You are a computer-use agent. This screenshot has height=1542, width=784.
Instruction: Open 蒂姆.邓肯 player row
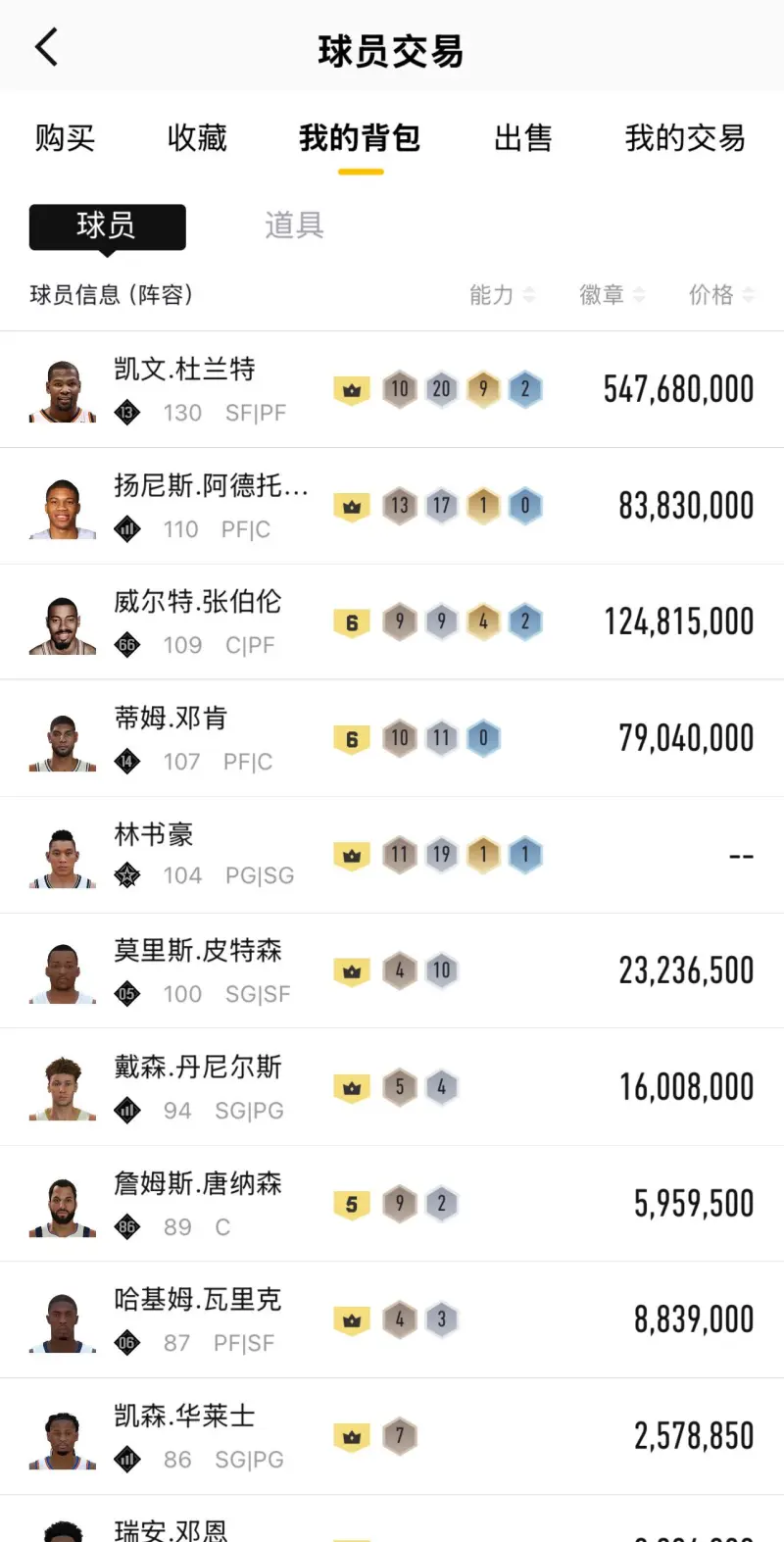pyautogui.click(x=392, y=738)
